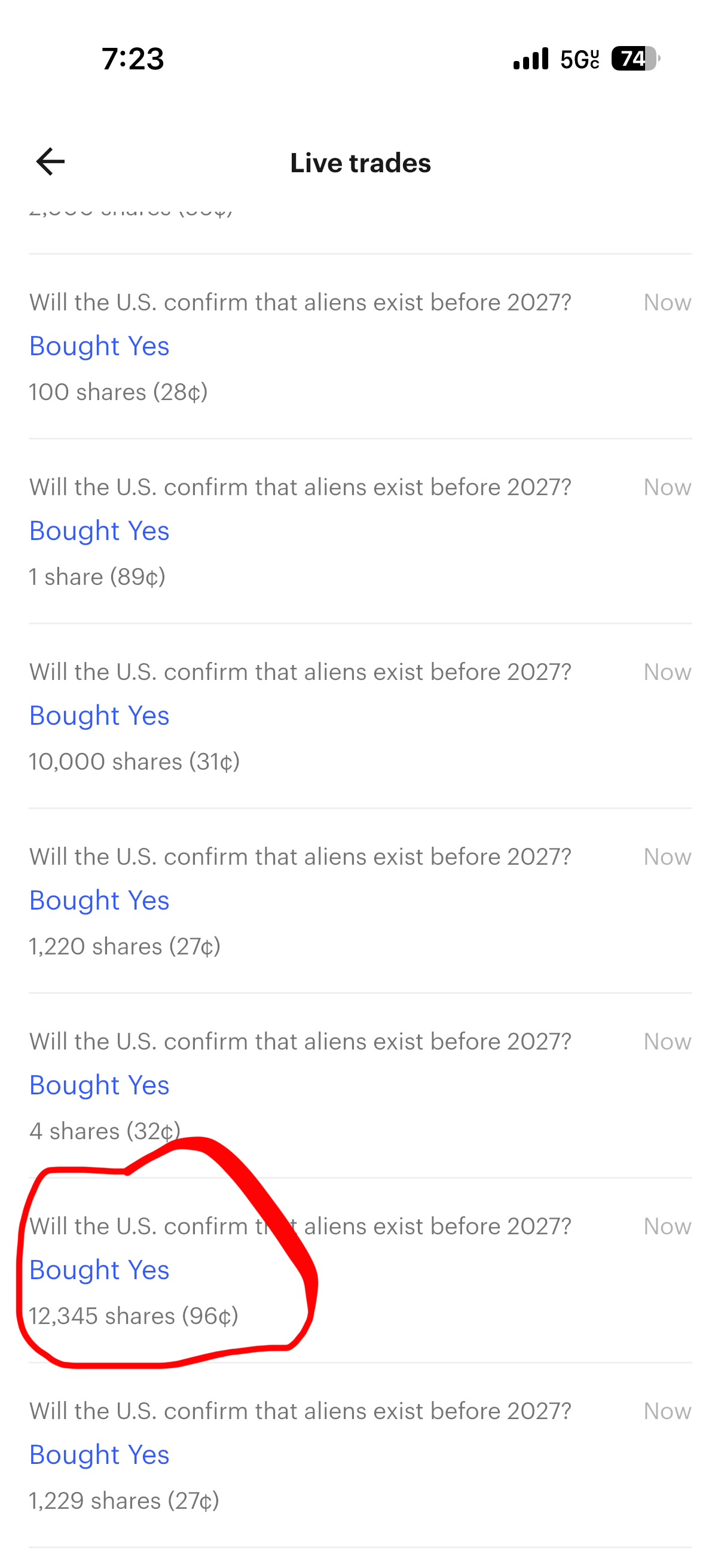Viewport: 721px width, 1568px height.
Task: Go back from Live trades
Action: pos(50,162)
